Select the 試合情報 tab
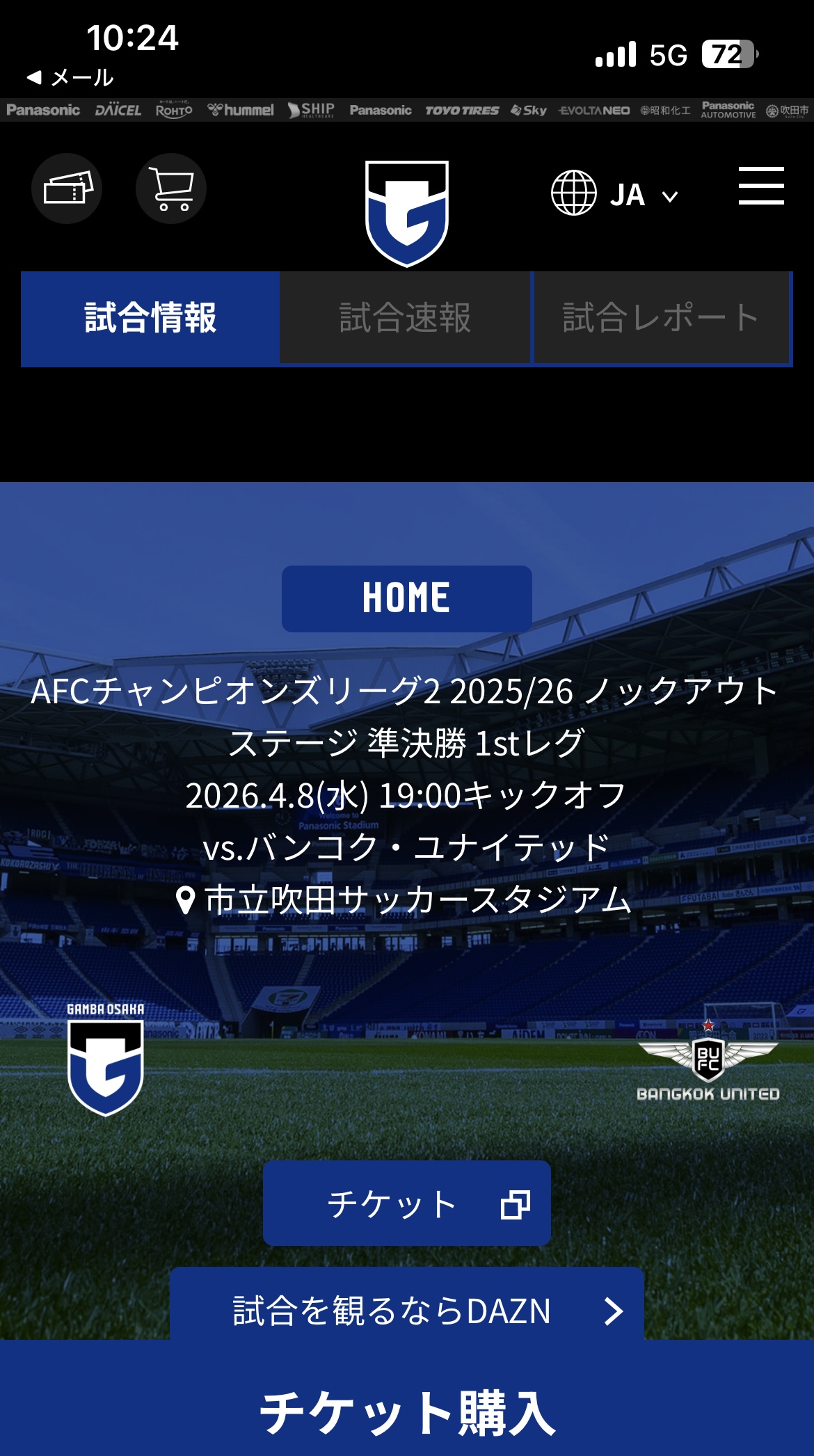The width and height of the screenshot is (814, 1456). point(150,318)
